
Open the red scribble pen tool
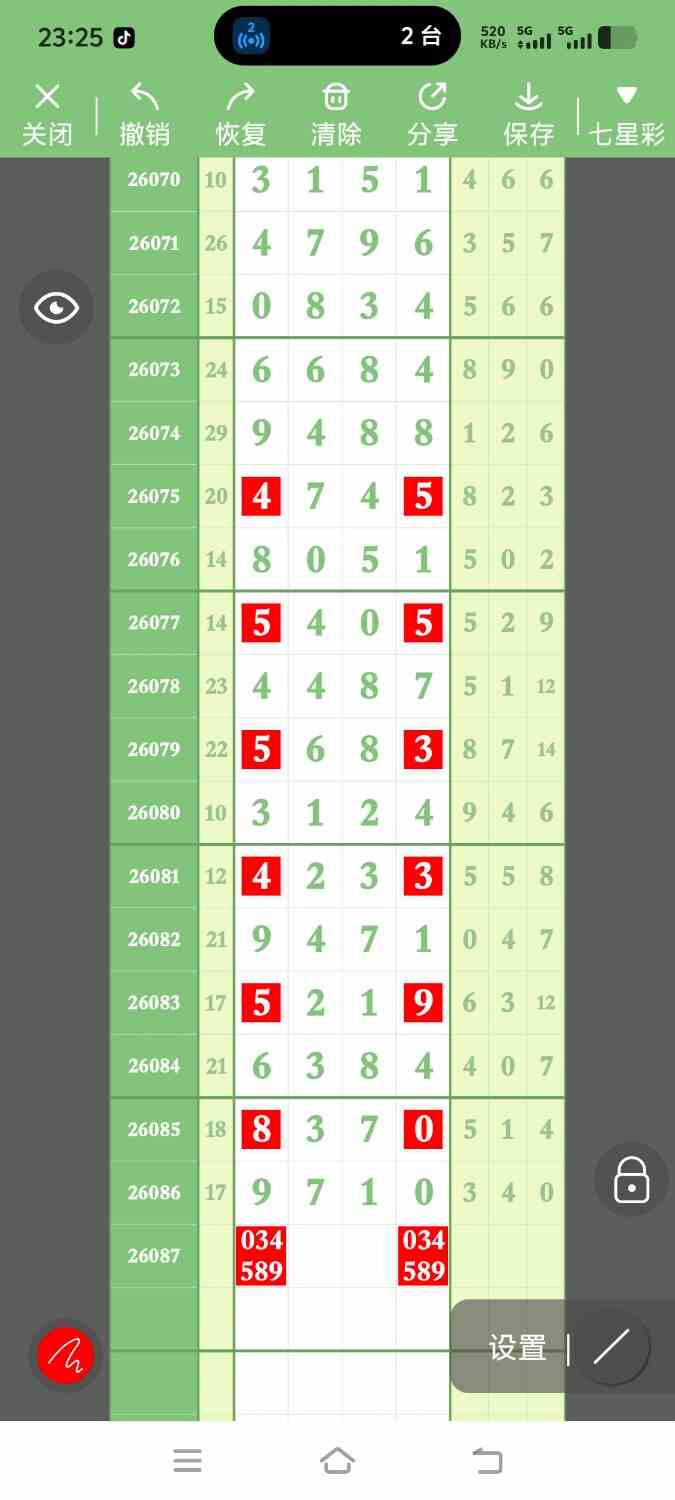(65, 1356)
